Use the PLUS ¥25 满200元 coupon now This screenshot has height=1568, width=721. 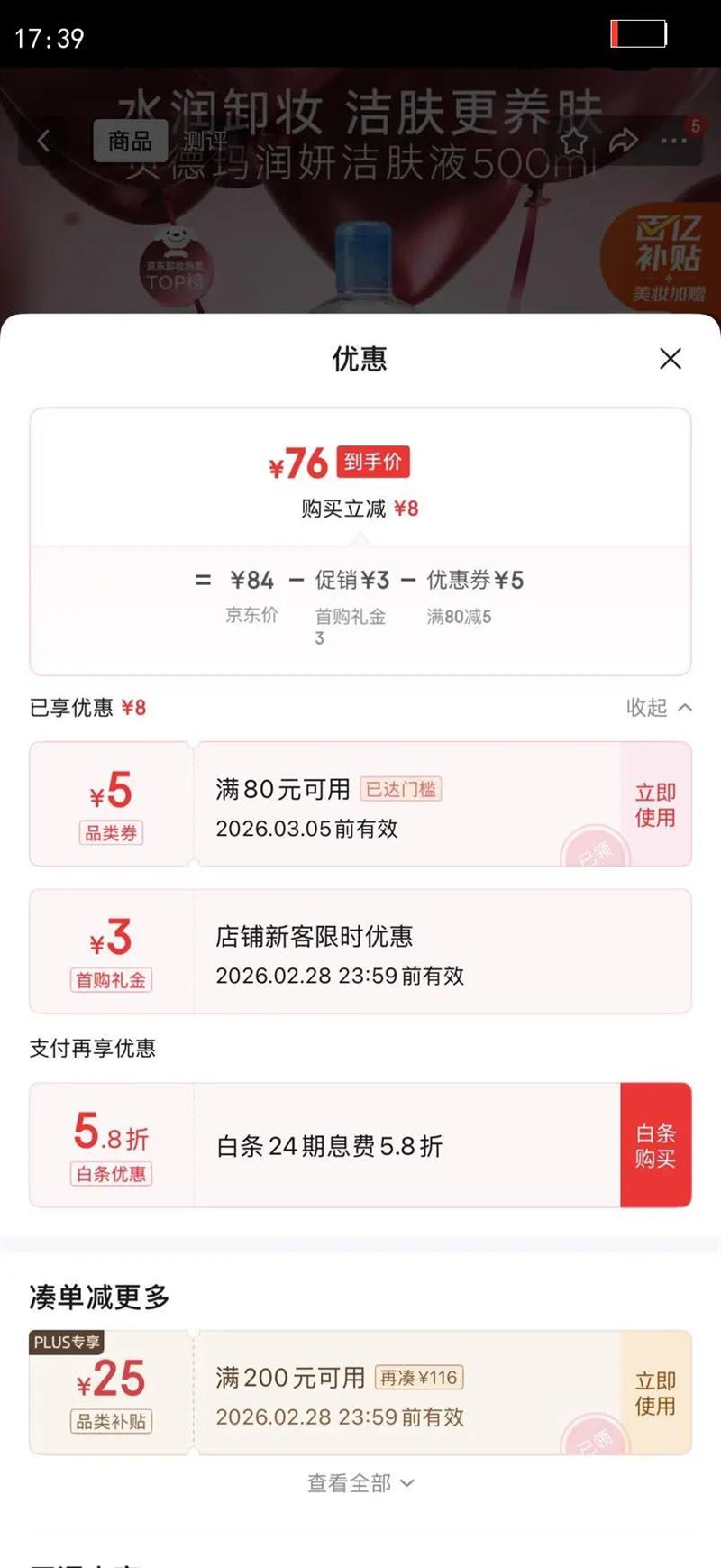coord(655,1393)
